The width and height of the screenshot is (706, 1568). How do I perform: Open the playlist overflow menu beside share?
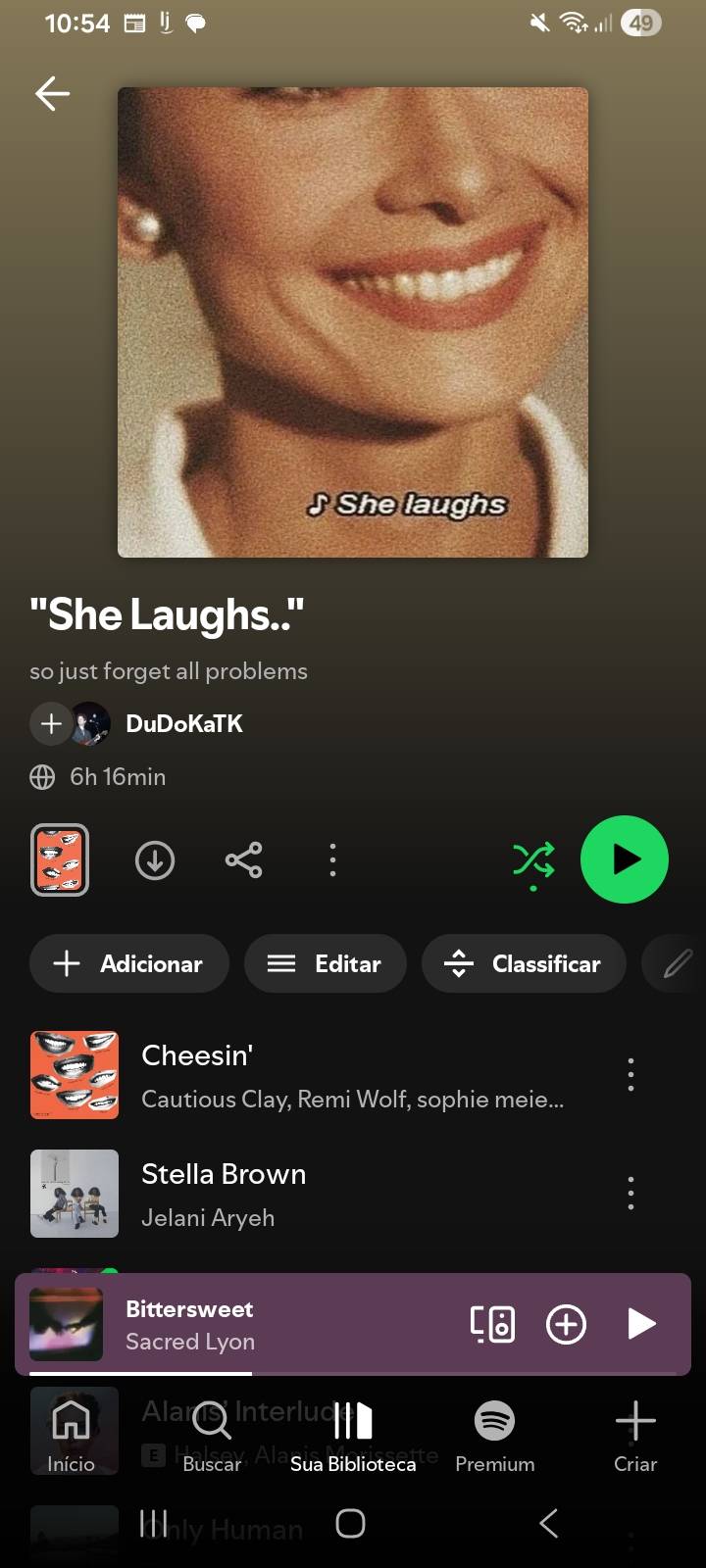[x=333, y=860]
